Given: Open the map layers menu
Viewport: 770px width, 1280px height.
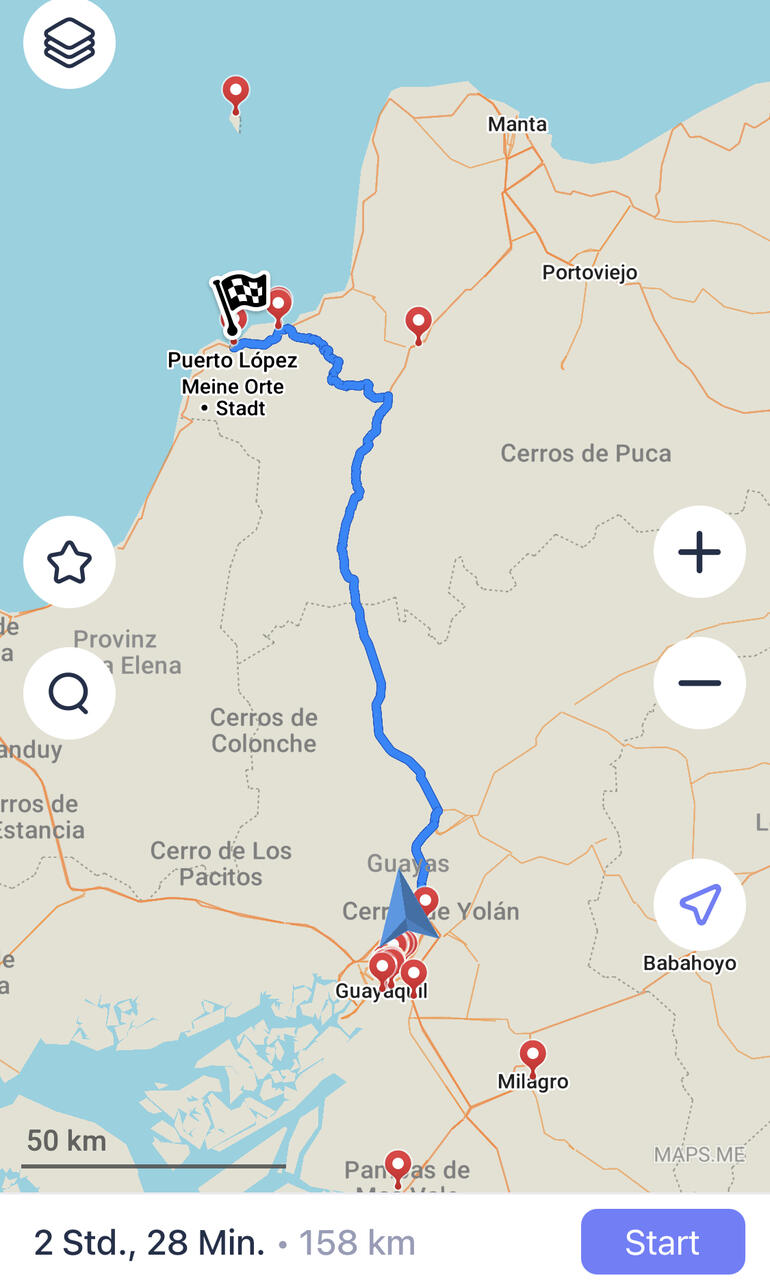Looking at the screenshot, I should click(x=69, y=43).
